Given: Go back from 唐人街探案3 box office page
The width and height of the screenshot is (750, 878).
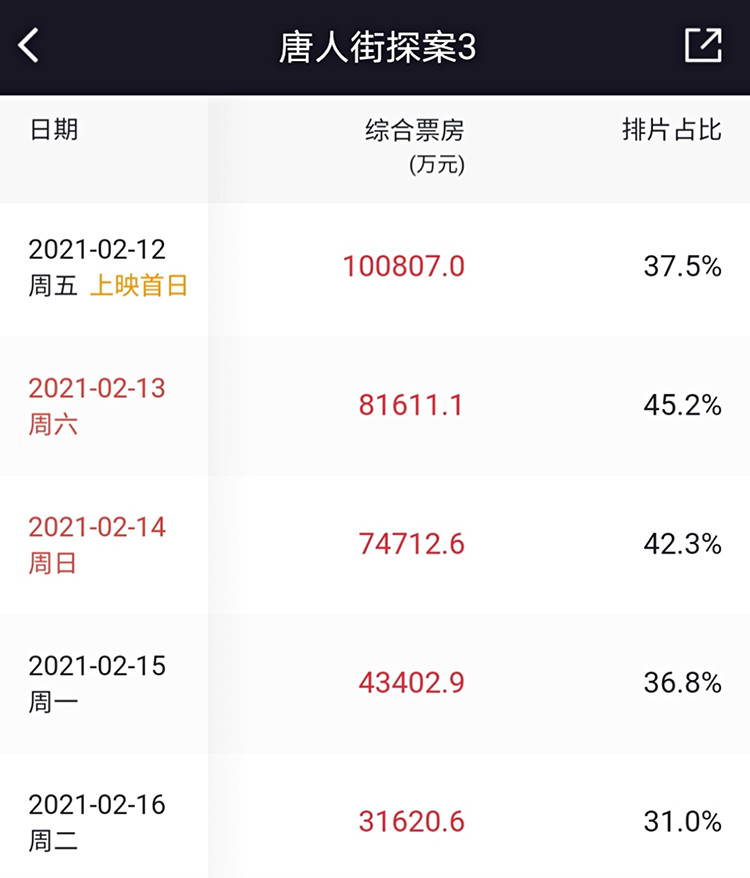Looking at the screenshot, I should (x=29, y=46).
